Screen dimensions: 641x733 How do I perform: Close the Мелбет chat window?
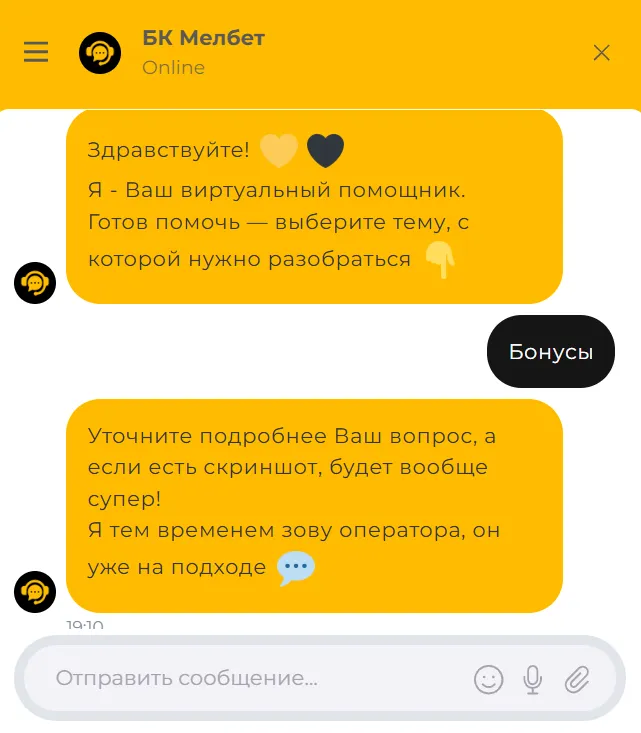click(601, 53)
